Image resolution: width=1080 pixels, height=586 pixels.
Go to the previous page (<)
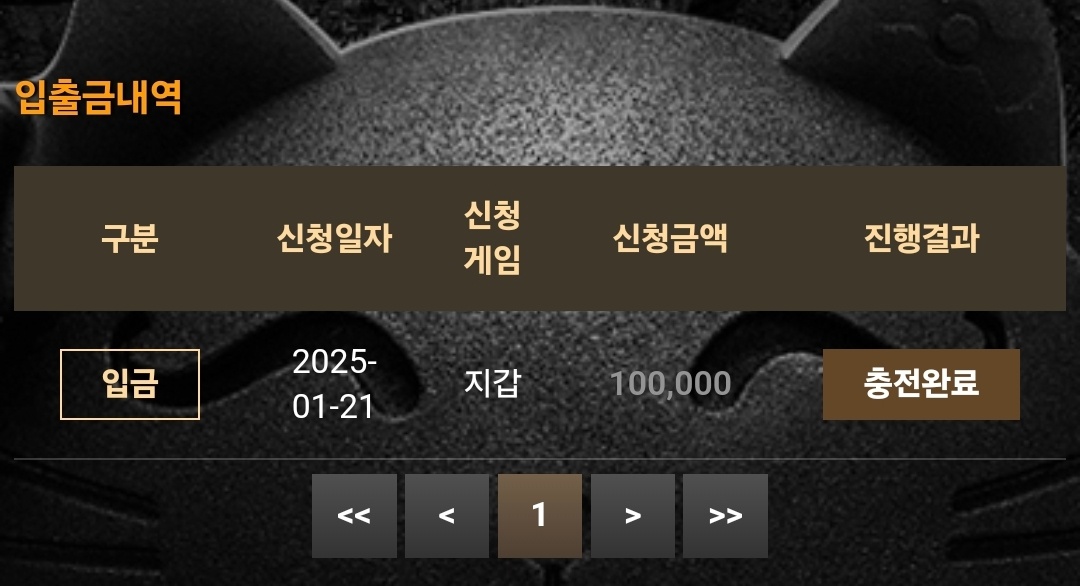point(447,515)
